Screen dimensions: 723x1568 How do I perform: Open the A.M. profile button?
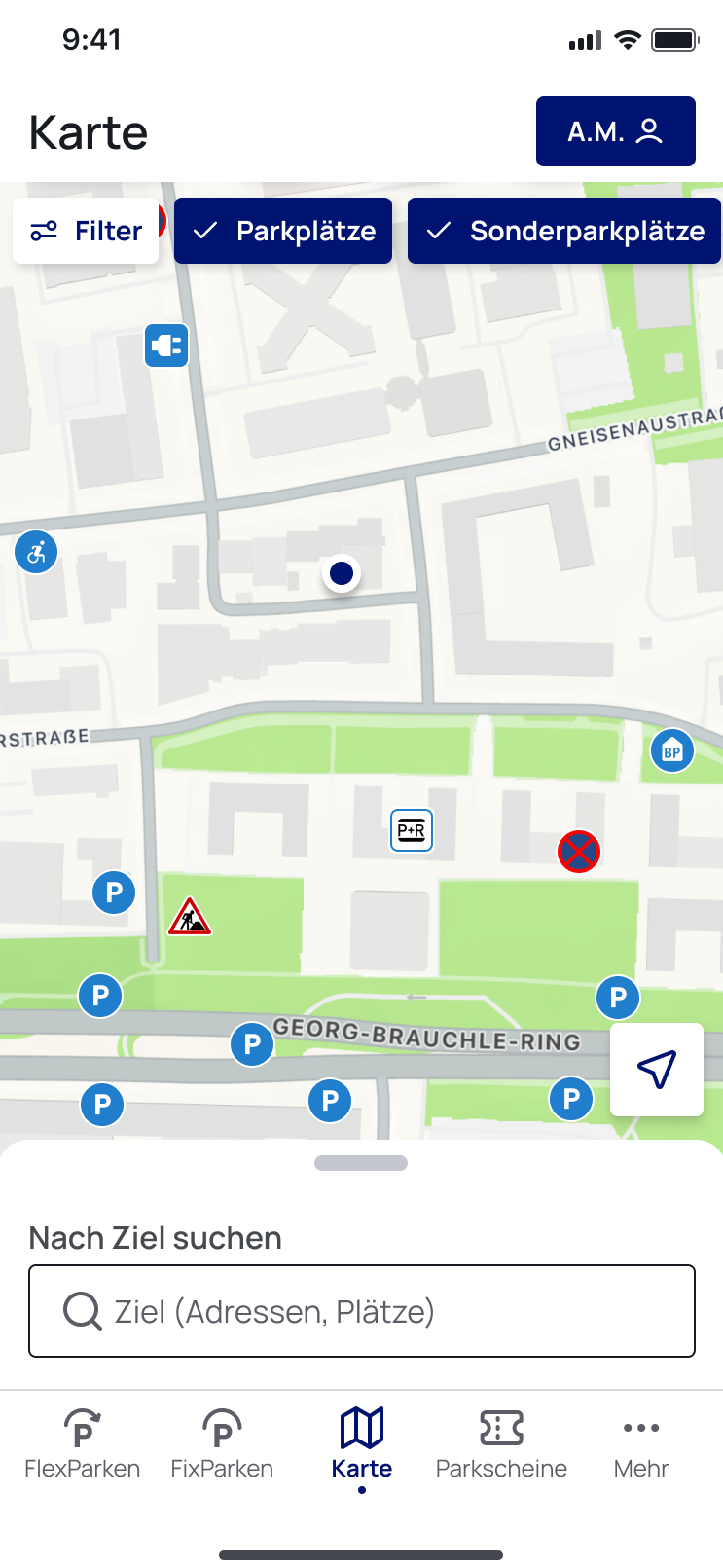pos(615,131)
